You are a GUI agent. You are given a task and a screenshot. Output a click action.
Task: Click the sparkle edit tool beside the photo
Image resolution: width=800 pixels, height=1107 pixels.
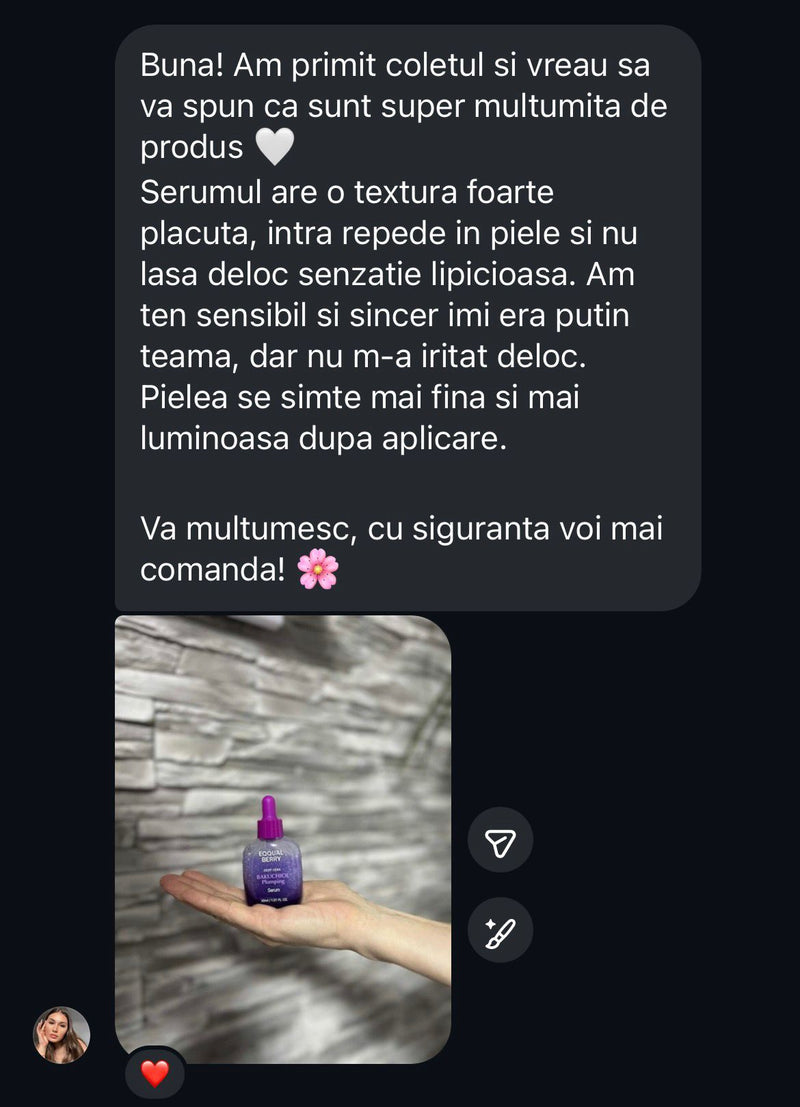coord(500,929)
